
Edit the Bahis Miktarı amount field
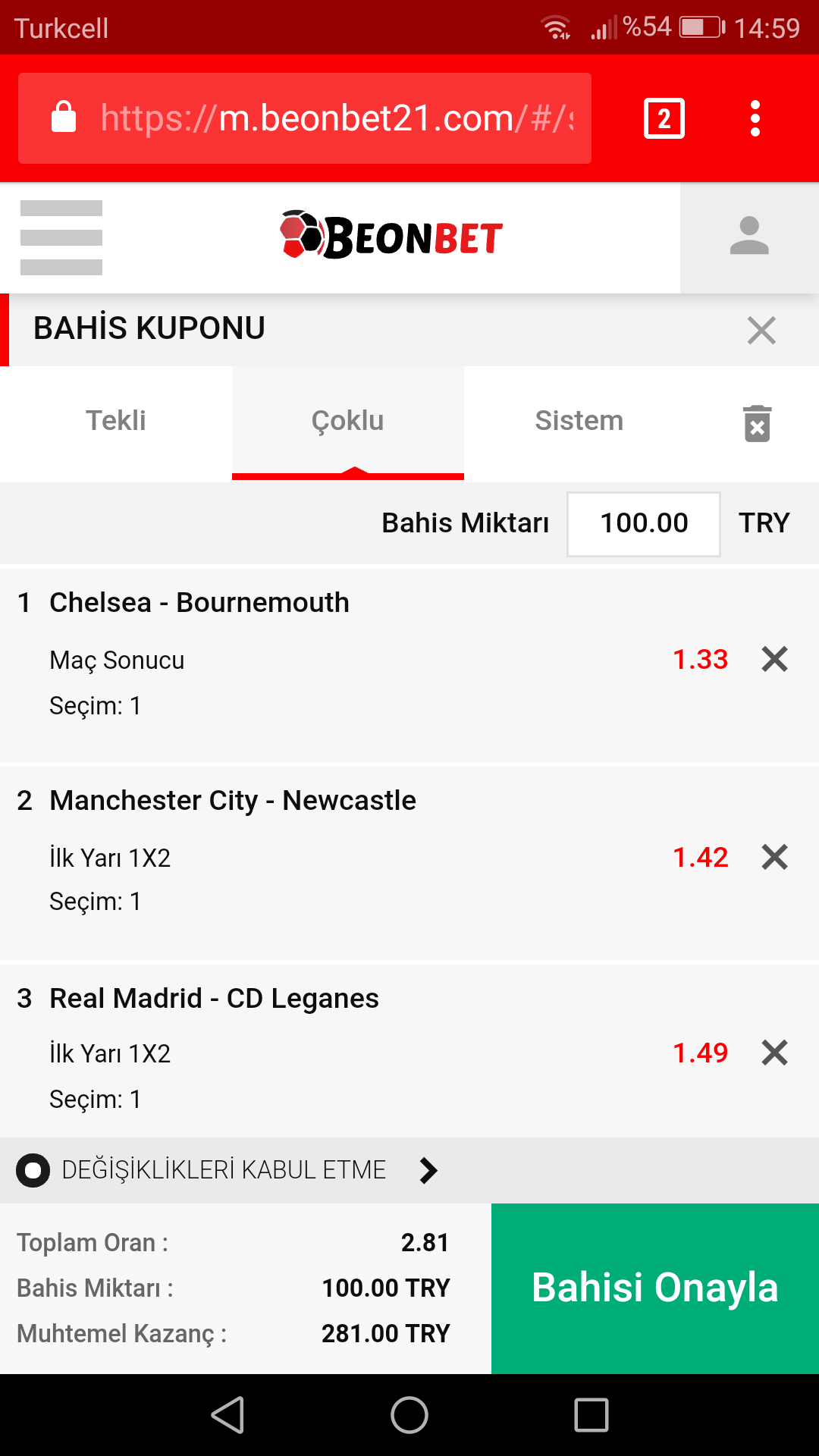point(644,523)
